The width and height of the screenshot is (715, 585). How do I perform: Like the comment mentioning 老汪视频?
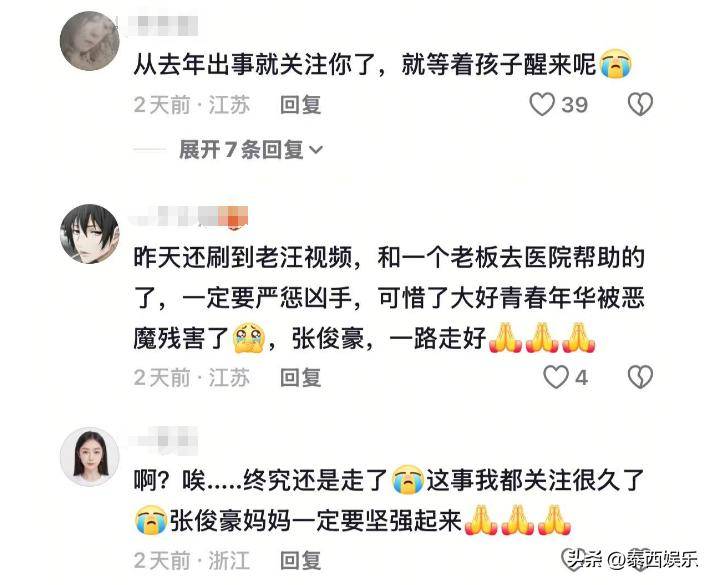555,377
